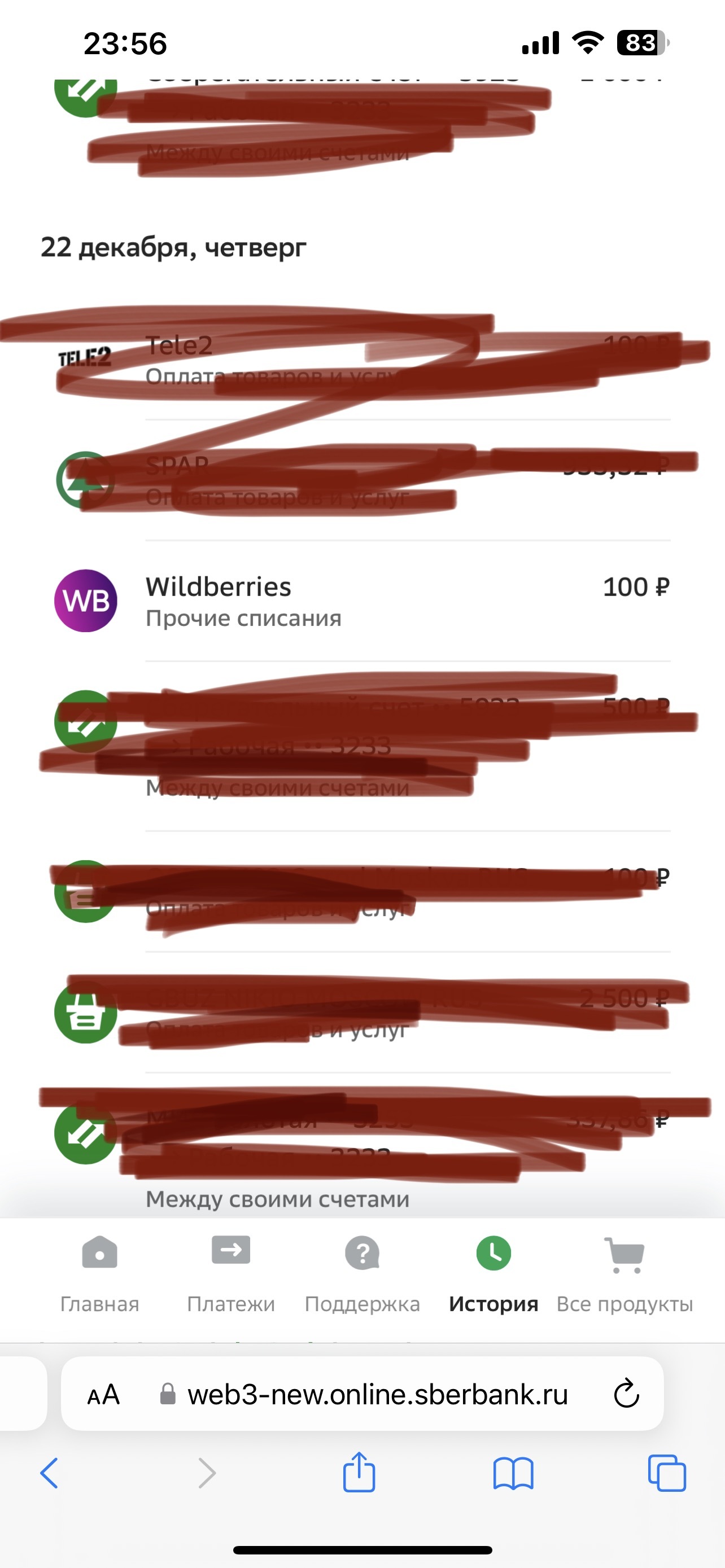
Task: Open Safari bookmarks
Action: 513,1473
